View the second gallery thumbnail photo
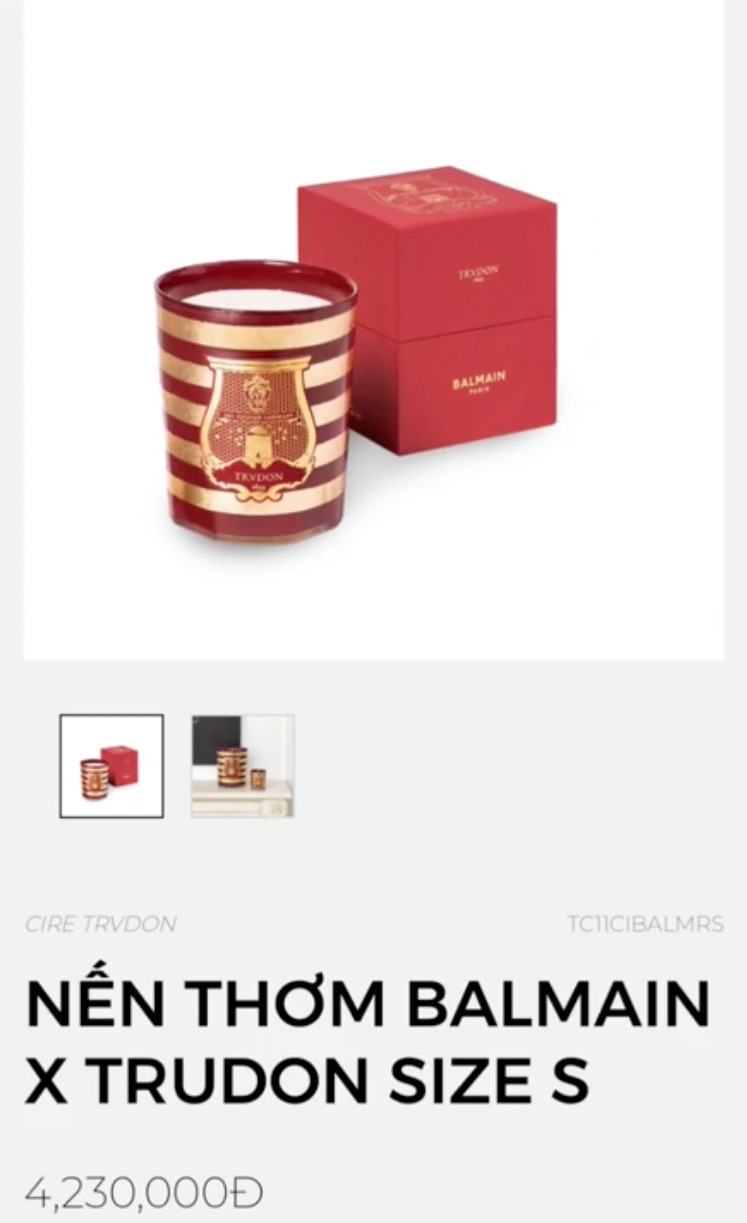The height and width of the screenshot is (1223, 747). point(242,766)
